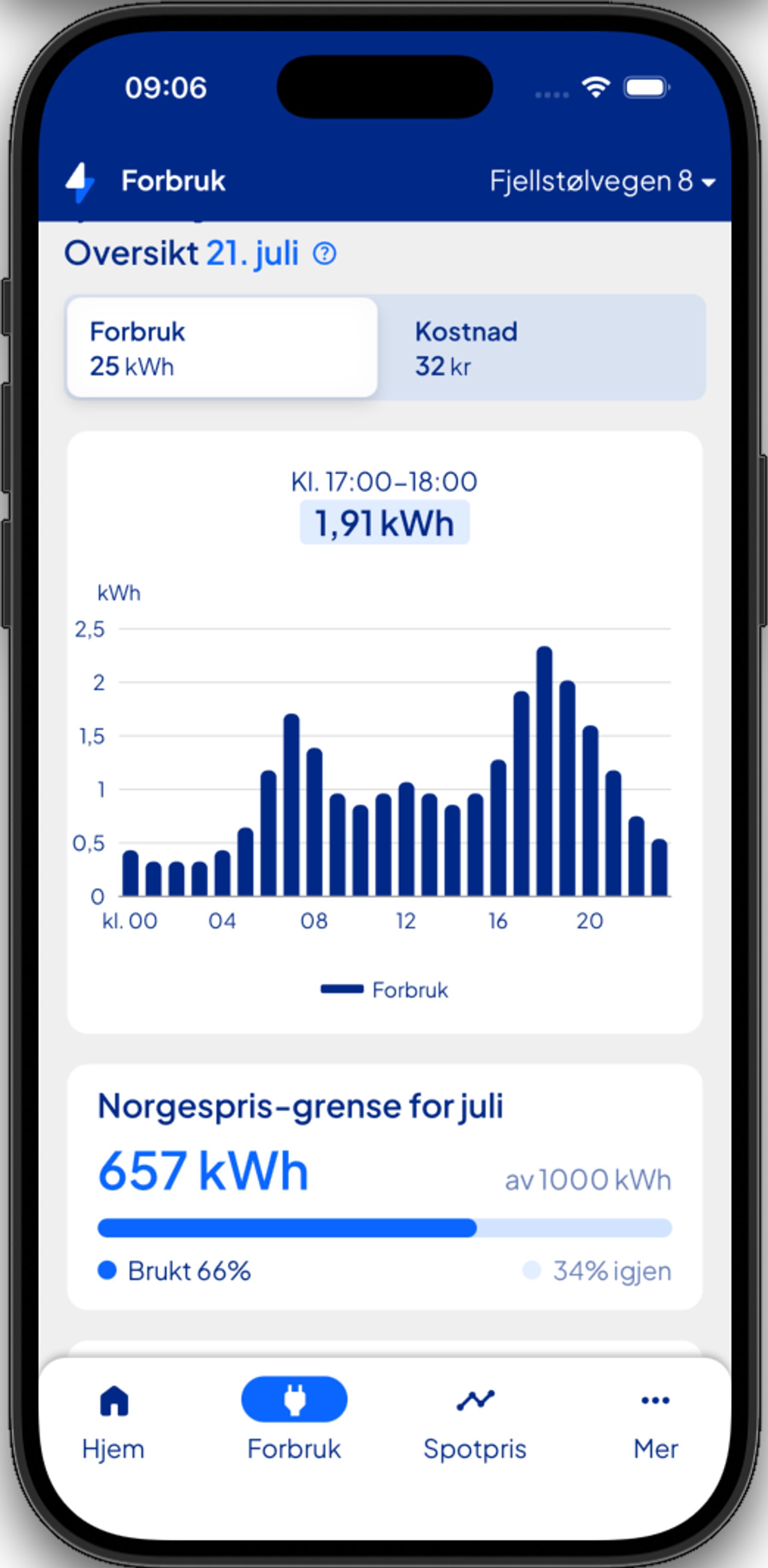768x1568 pixels.
Task: Go to the Hjem tab
Action: [114, 1423]
